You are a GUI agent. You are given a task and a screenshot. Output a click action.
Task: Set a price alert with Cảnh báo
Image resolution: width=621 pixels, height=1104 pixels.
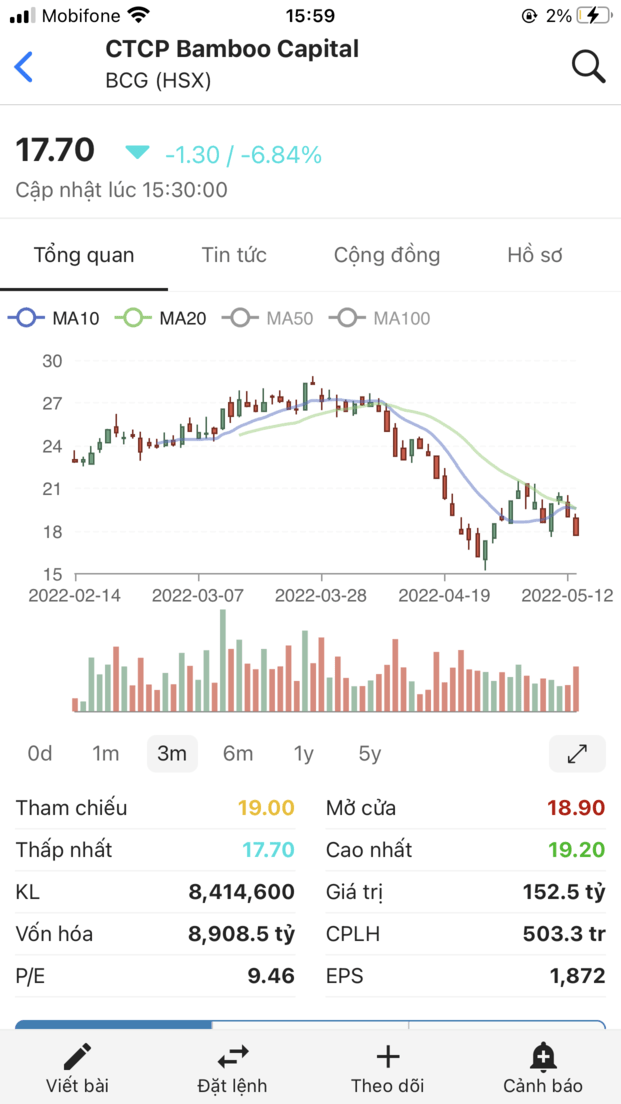[x=543, y=1068]
